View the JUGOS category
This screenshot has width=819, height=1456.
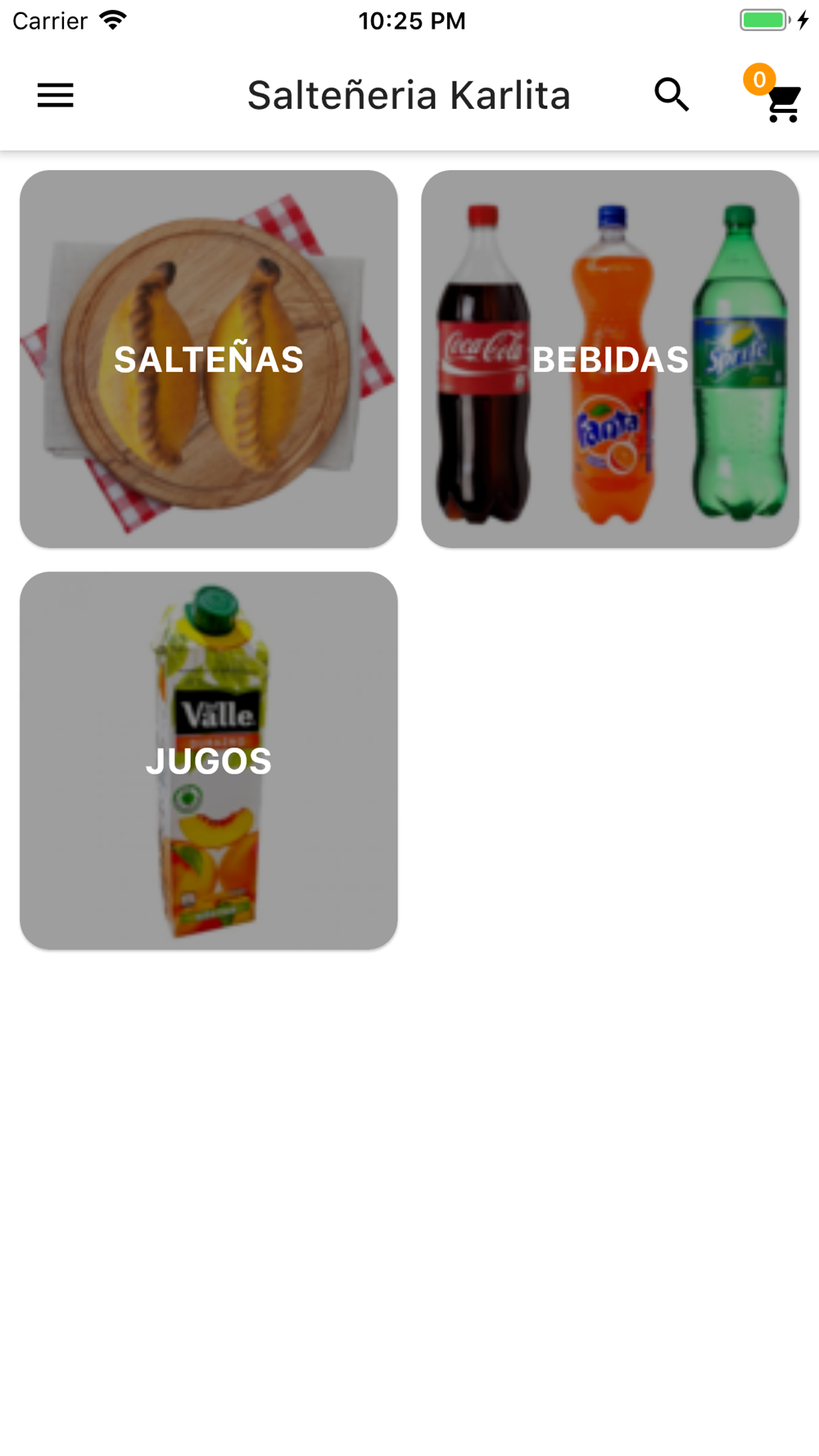click(209, 761)
